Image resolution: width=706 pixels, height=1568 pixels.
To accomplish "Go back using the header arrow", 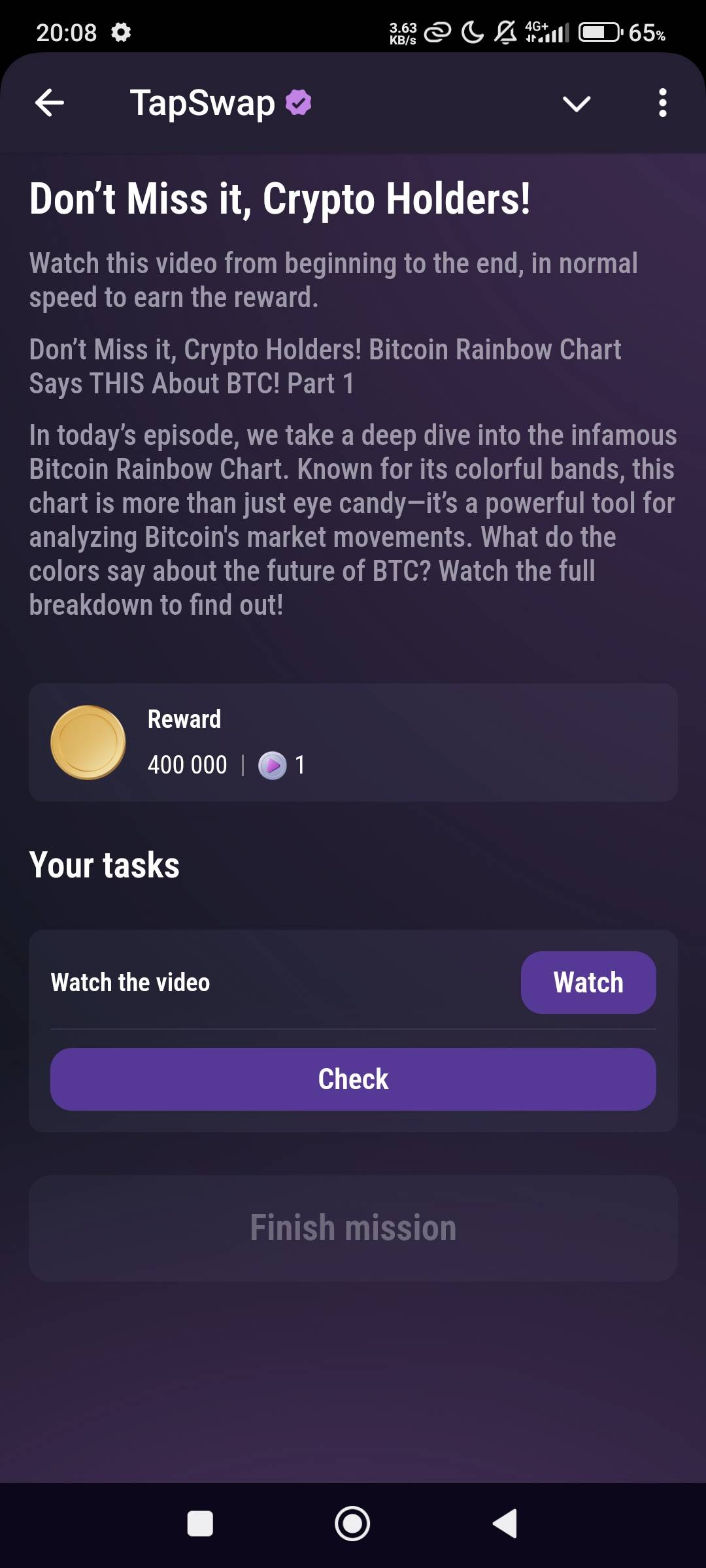I will pyautogui.click(x=50, y=103).
